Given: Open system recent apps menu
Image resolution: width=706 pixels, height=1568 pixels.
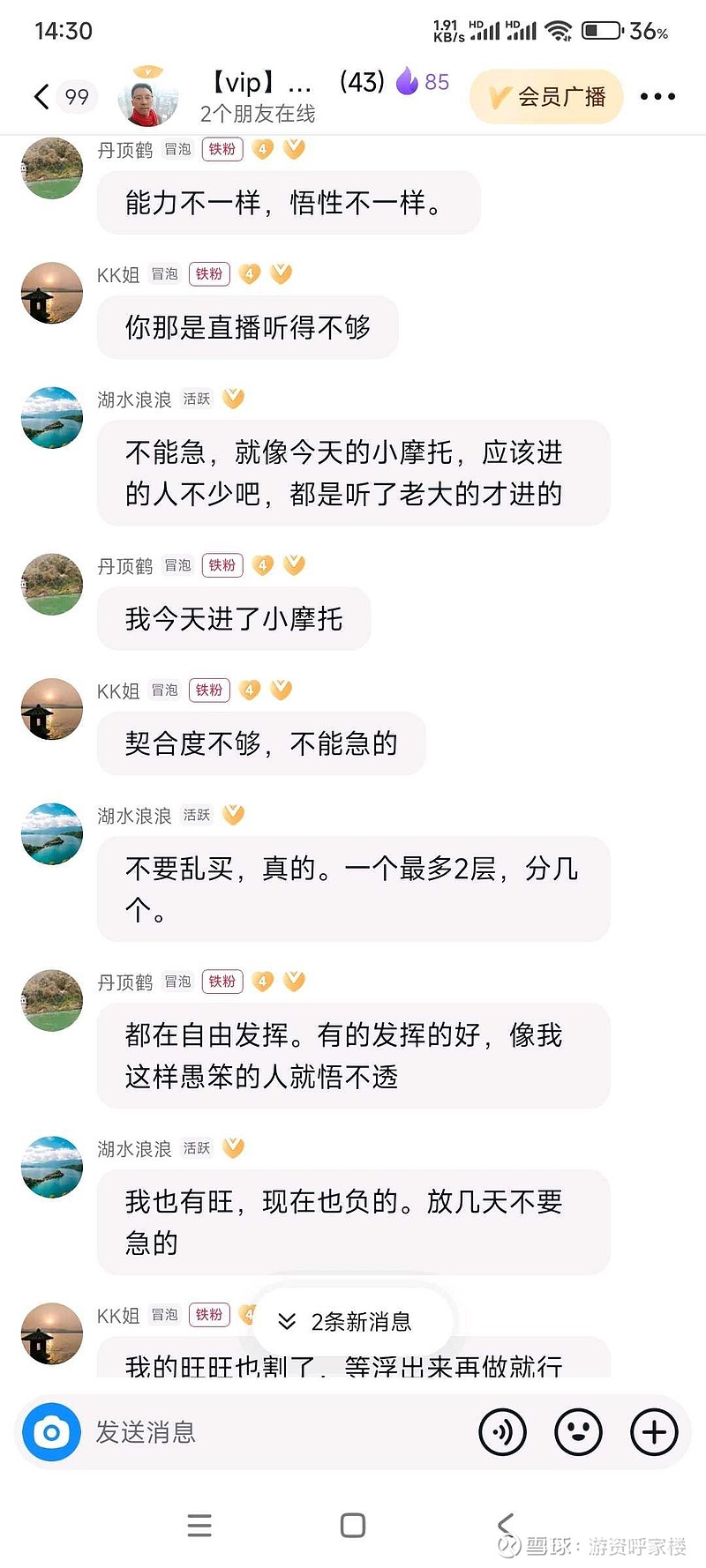Looking at the screenshot, I should click(x=199, y=1526).
